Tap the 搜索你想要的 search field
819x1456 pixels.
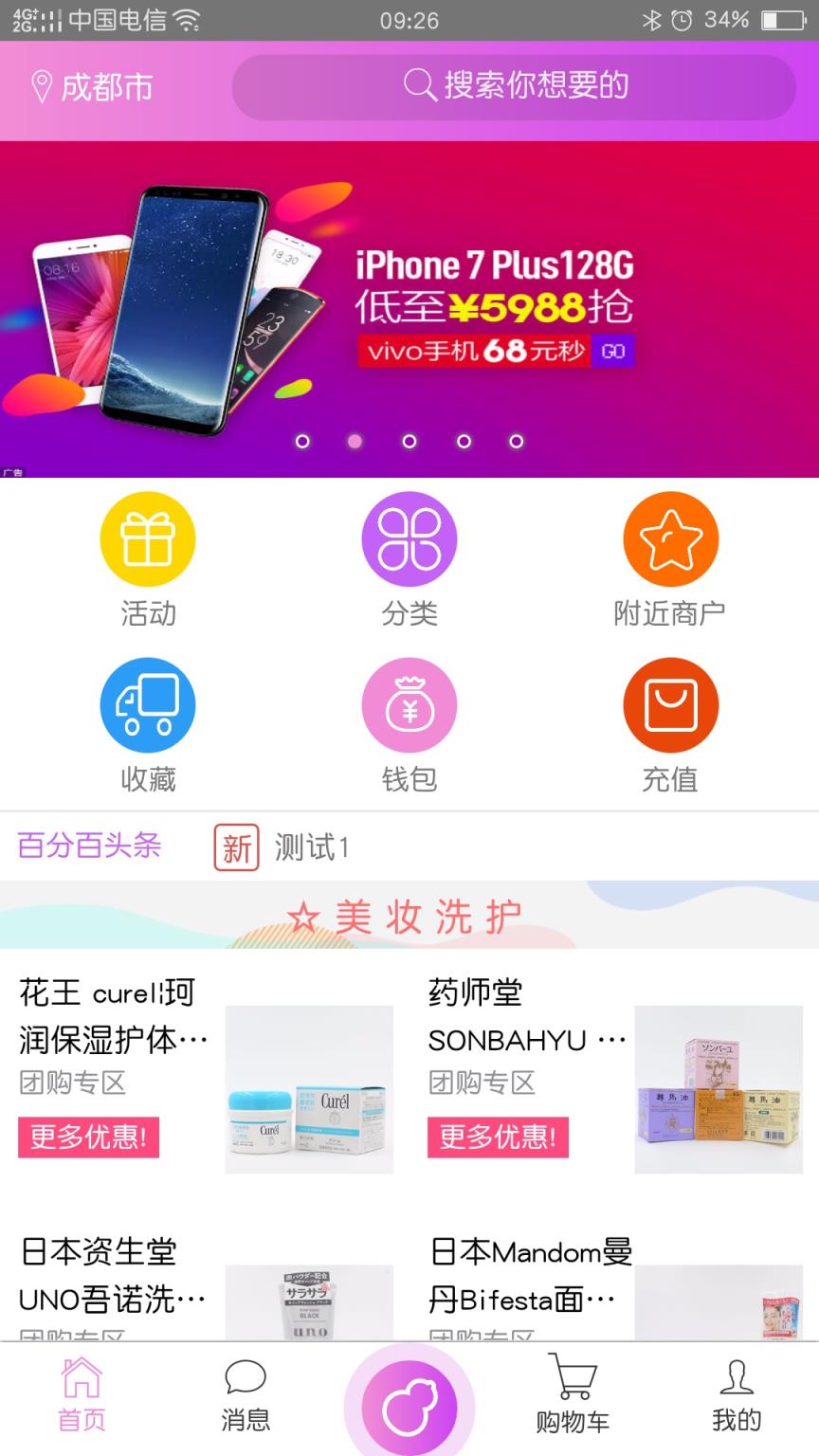pos(513,86)
